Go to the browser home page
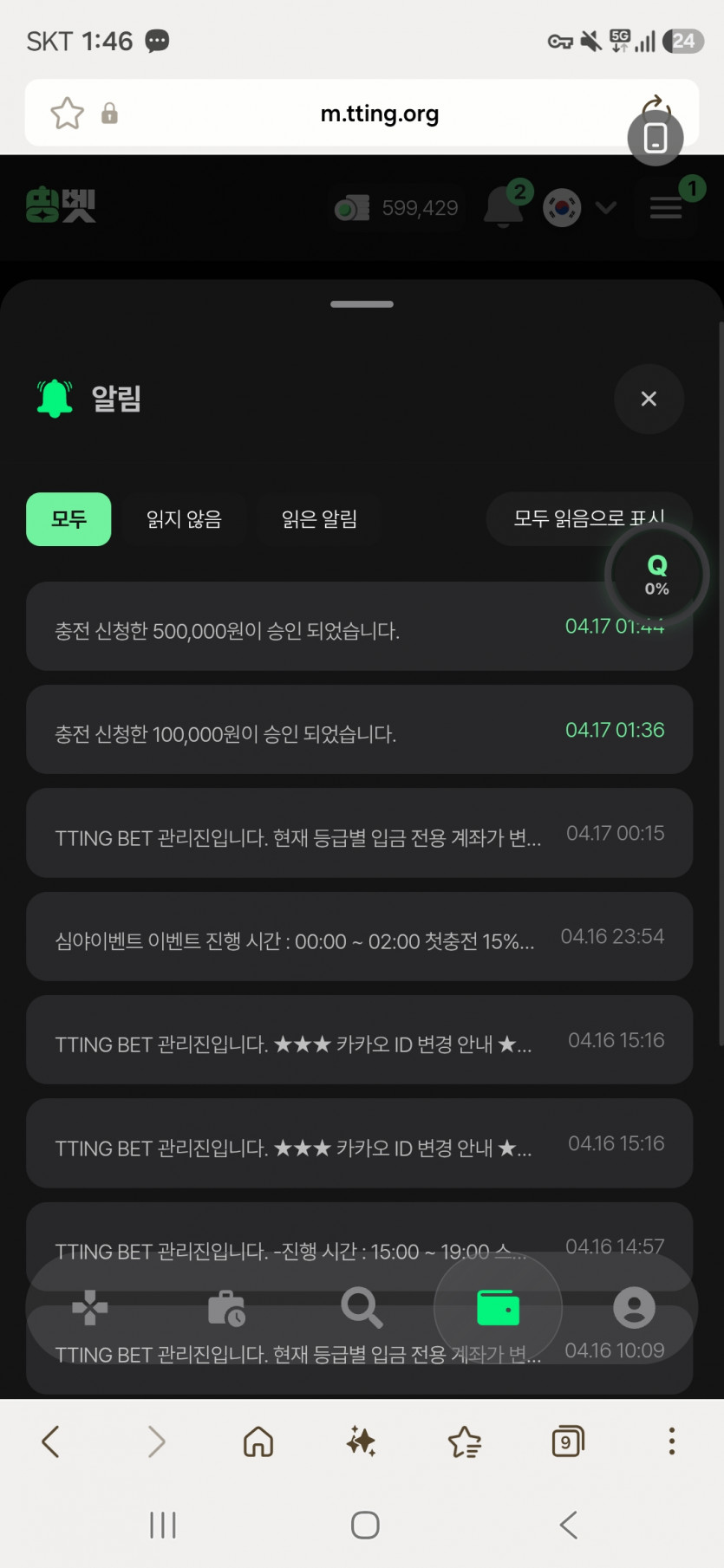 coord(258,1441)
